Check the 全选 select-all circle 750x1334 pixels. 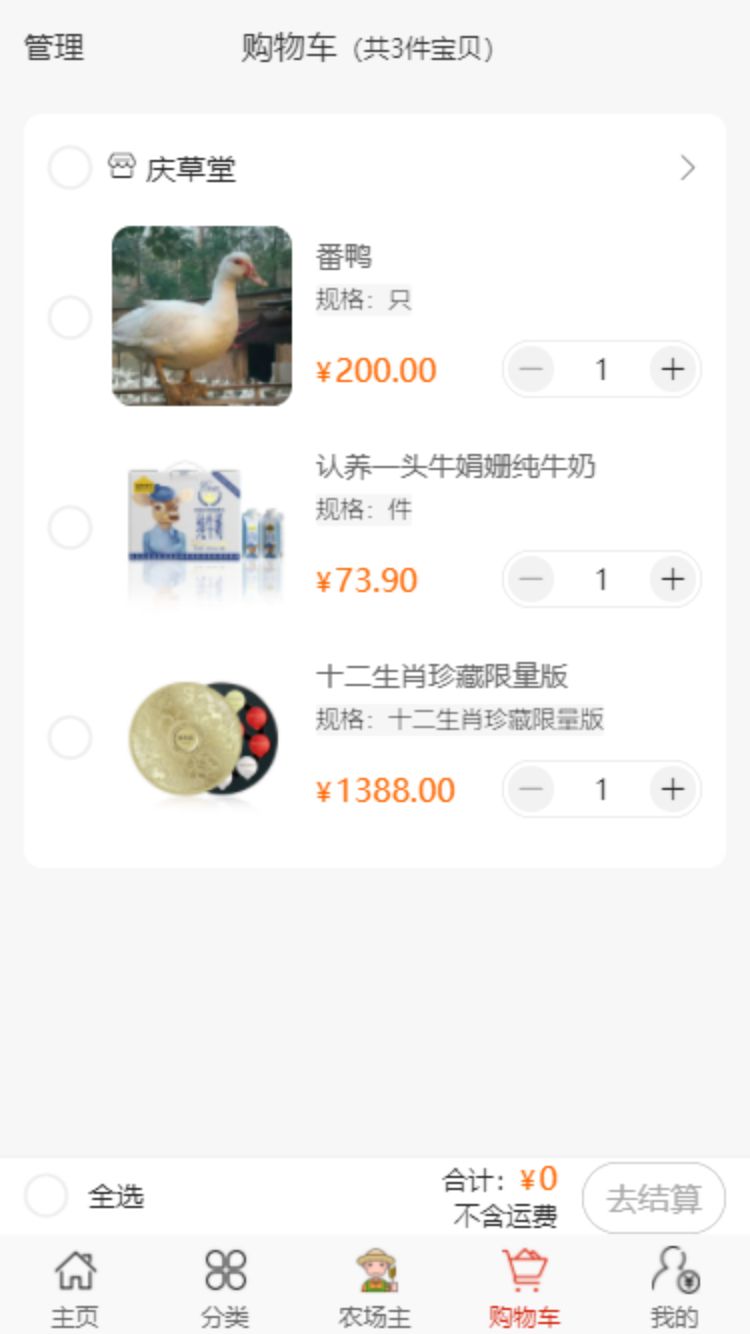pyautogui.click(x=46, y=1195)
